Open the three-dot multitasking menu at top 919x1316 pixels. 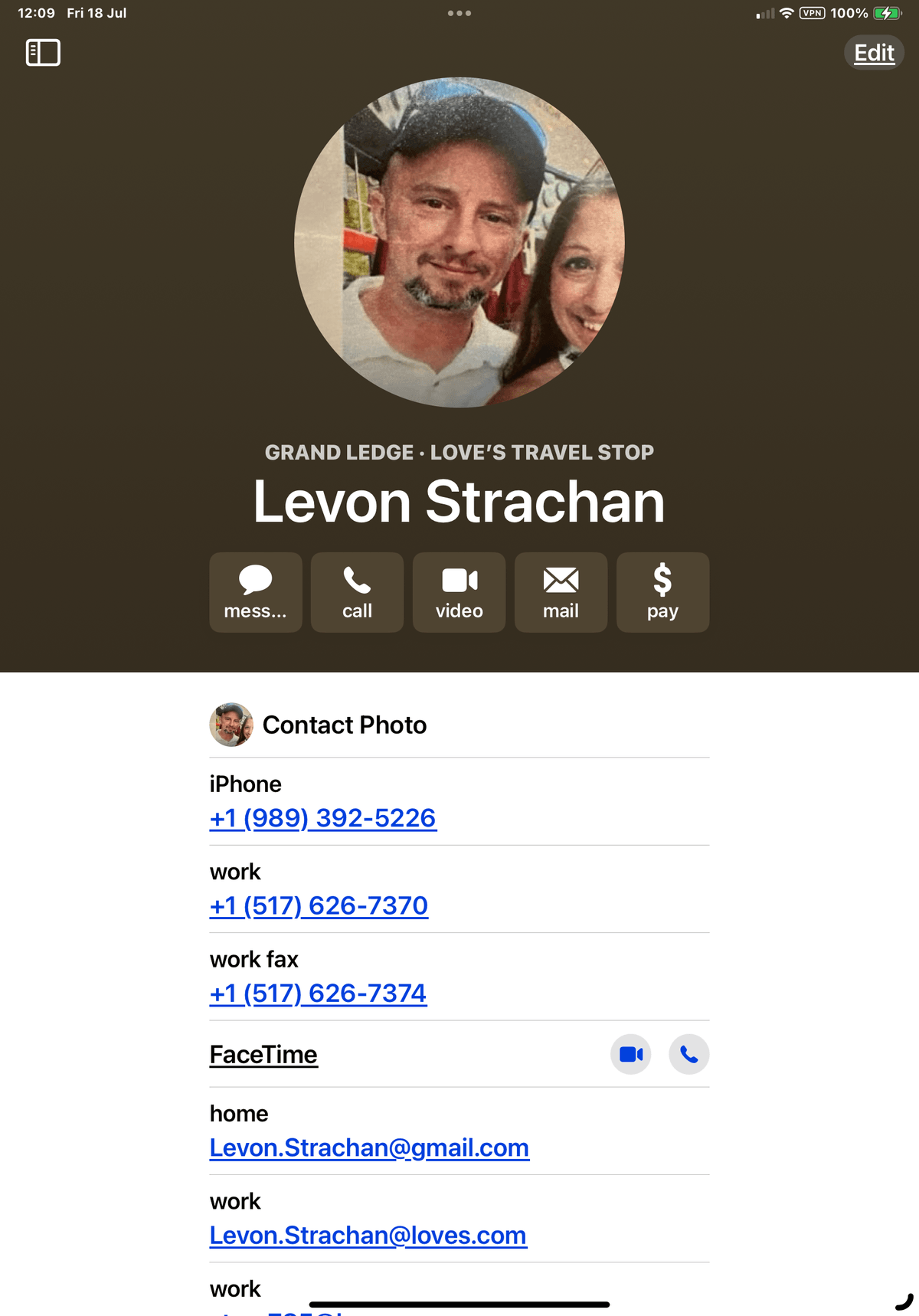[459, 13]
